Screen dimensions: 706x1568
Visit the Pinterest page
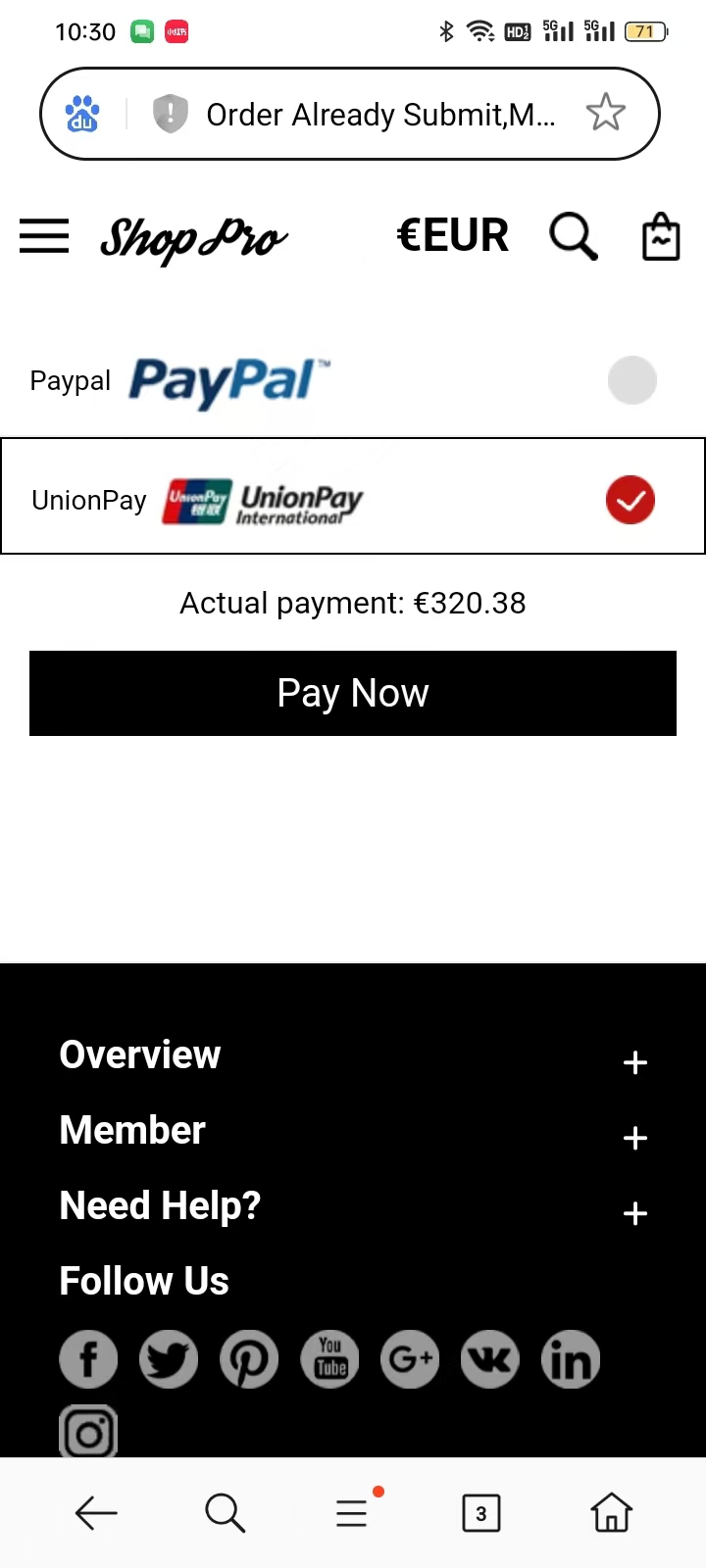point(249,1359)
